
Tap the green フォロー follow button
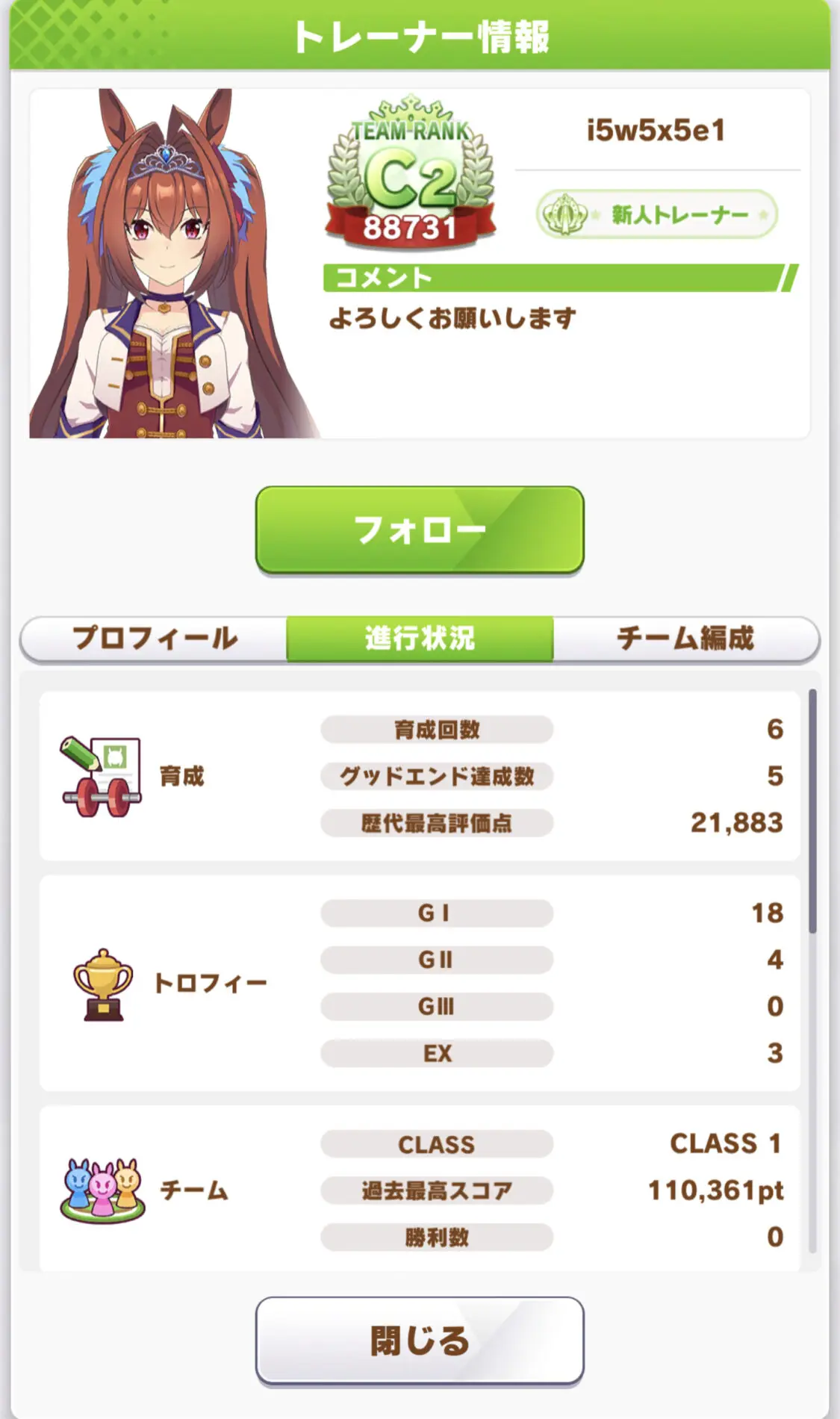(x=420, y=530)
